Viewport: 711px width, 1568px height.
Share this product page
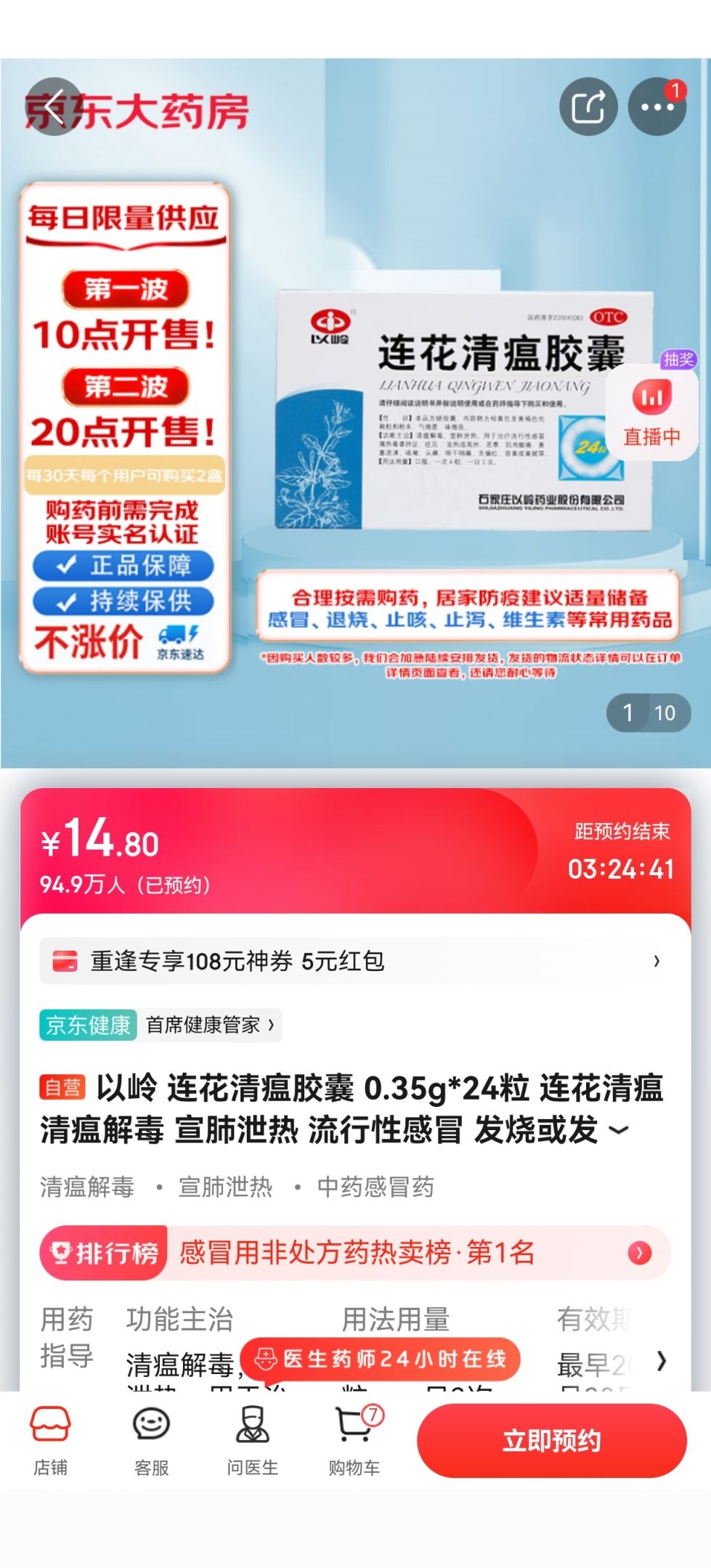point(588,107)
